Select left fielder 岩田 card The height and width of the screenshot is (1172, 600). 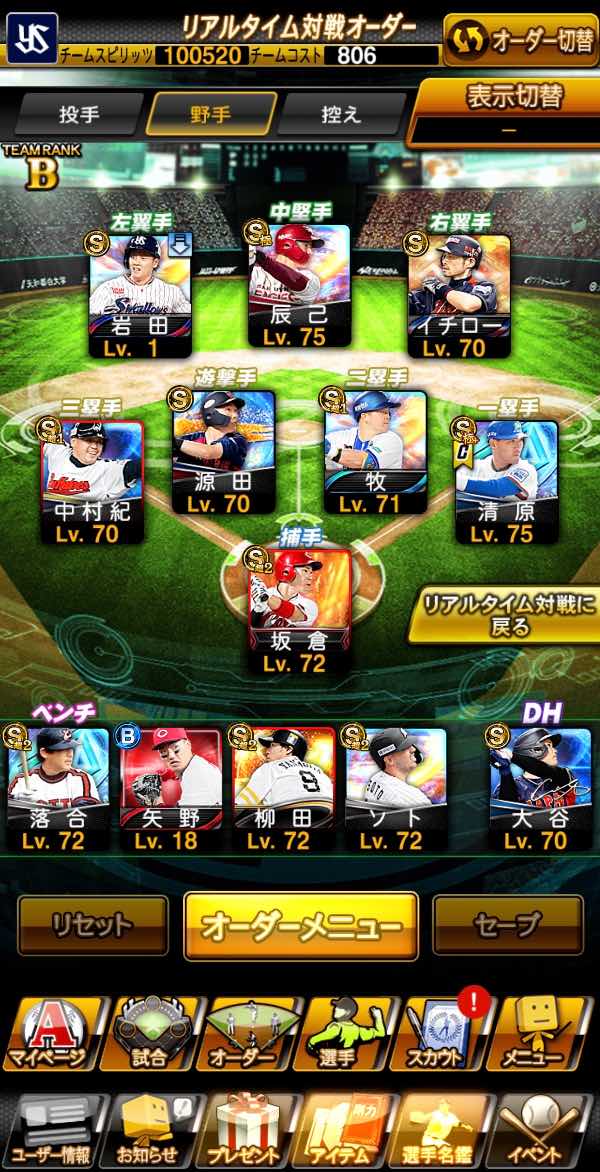[x=140, y=296]
